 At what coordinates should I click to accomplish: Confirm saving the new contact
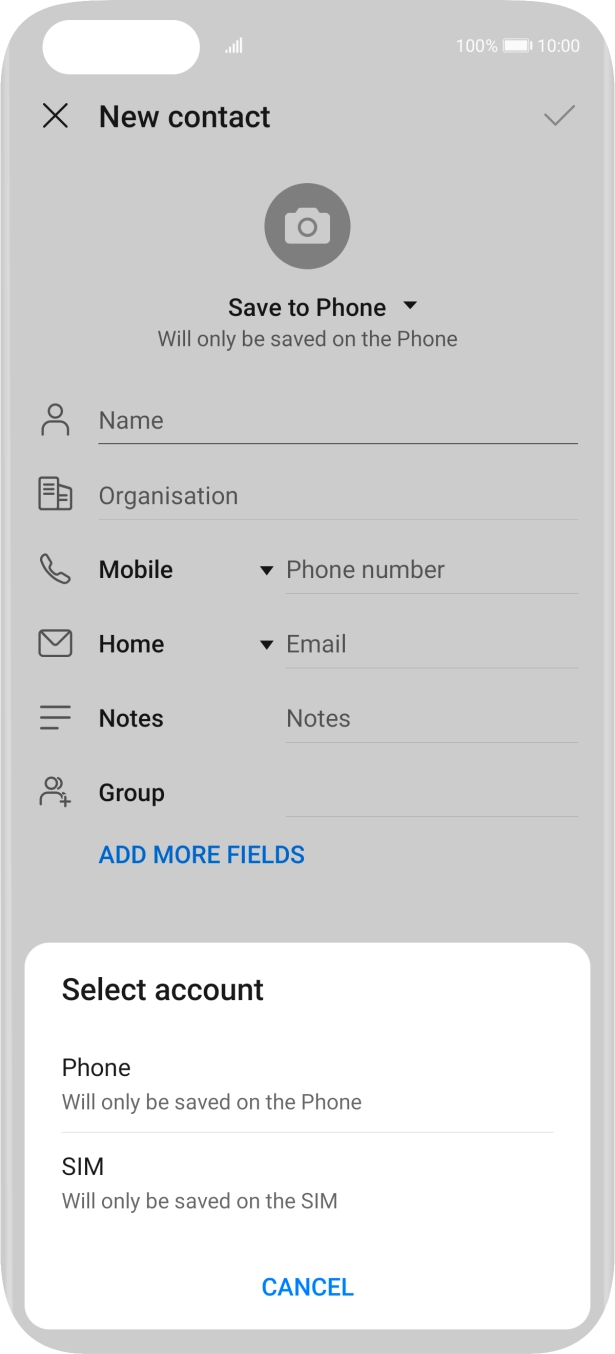pyautogui.click(x=559, y=116)
